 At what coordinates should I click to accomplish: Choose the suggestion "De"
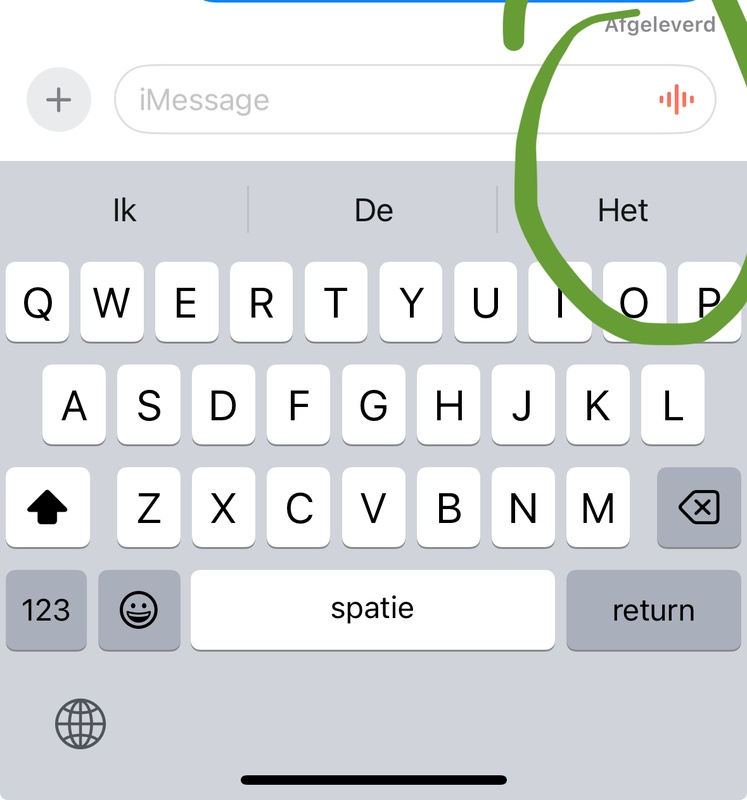(x=373, y=210)
